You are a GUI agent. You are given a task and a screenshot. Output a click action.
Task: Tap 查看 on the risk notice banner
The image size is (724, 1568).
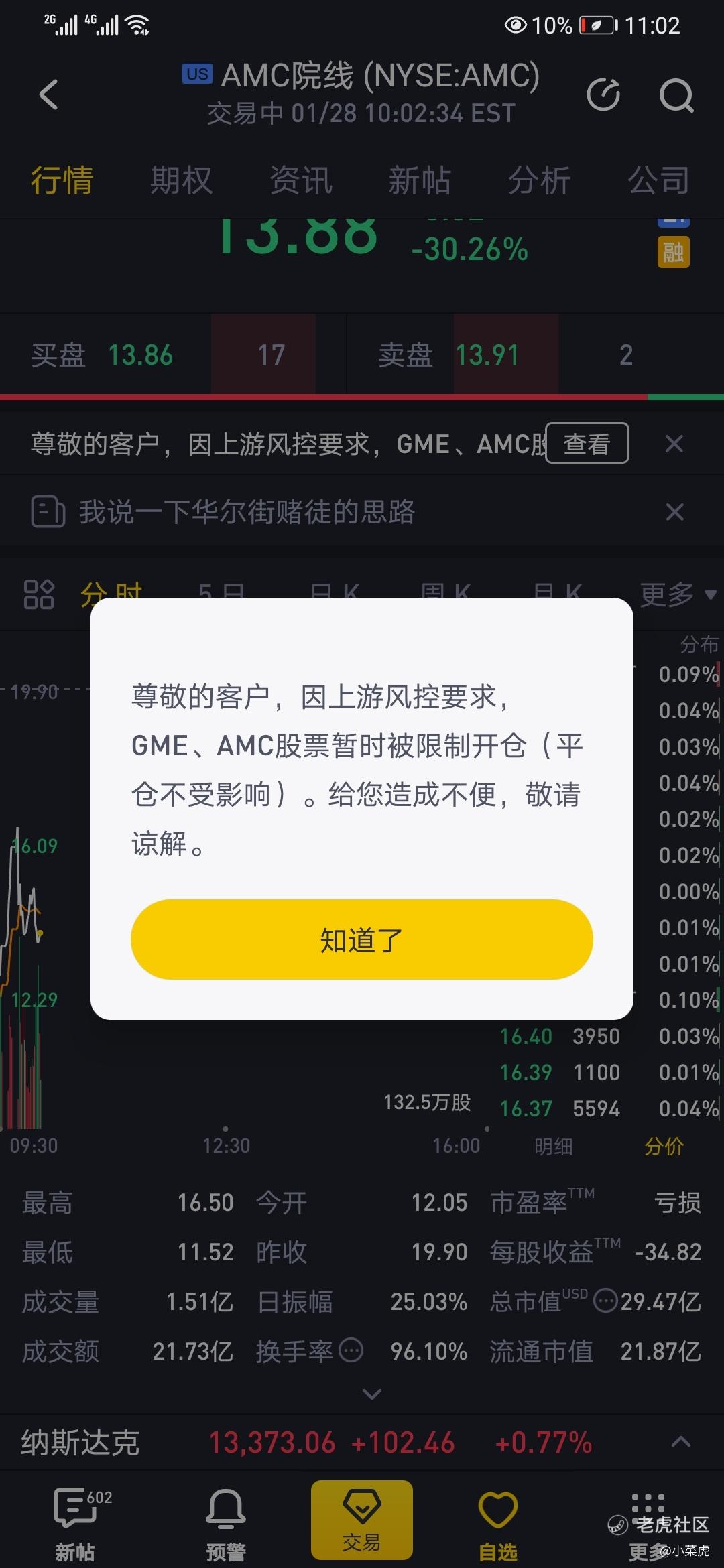[587, 443]
